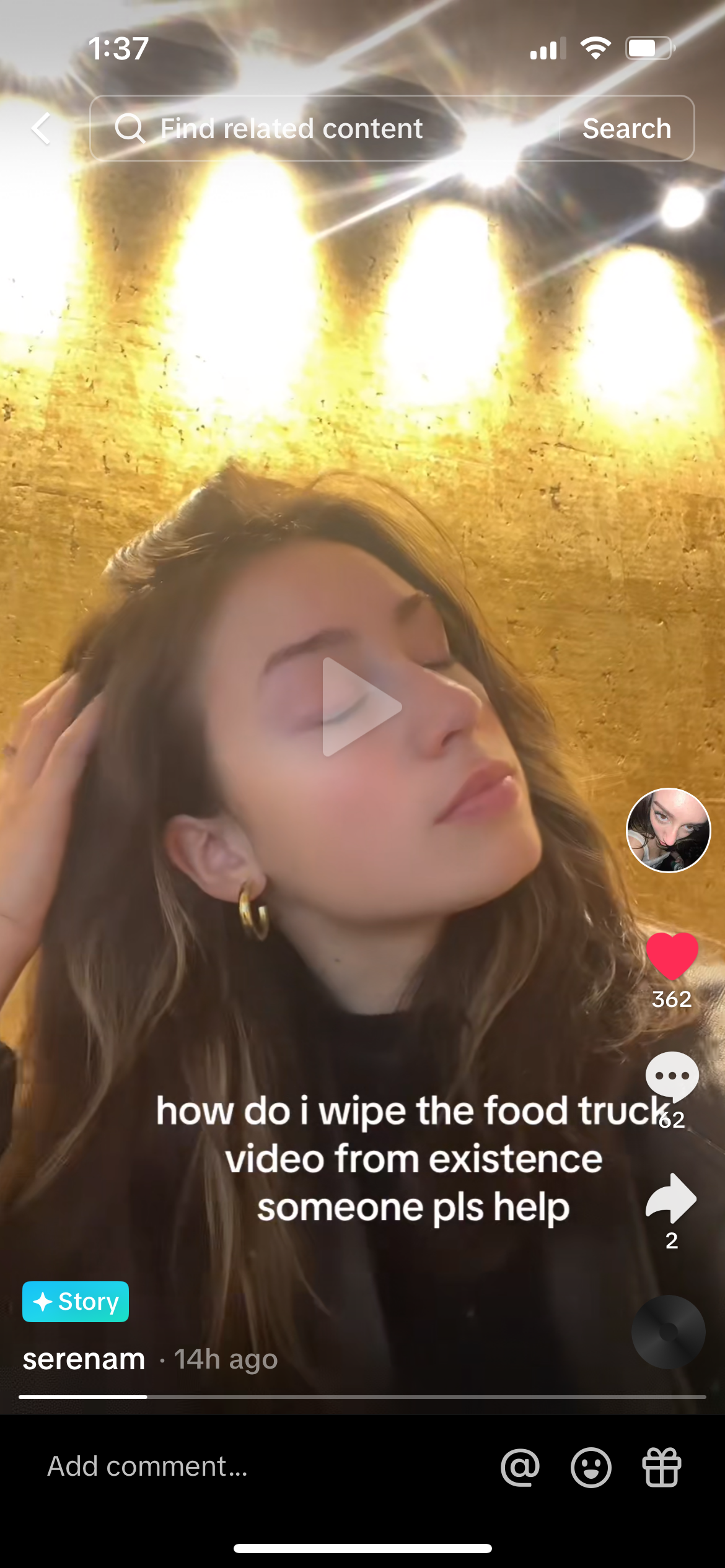Tap the video progress bar
Screen dimensions: 725x1568
[x=362, y=1397]
